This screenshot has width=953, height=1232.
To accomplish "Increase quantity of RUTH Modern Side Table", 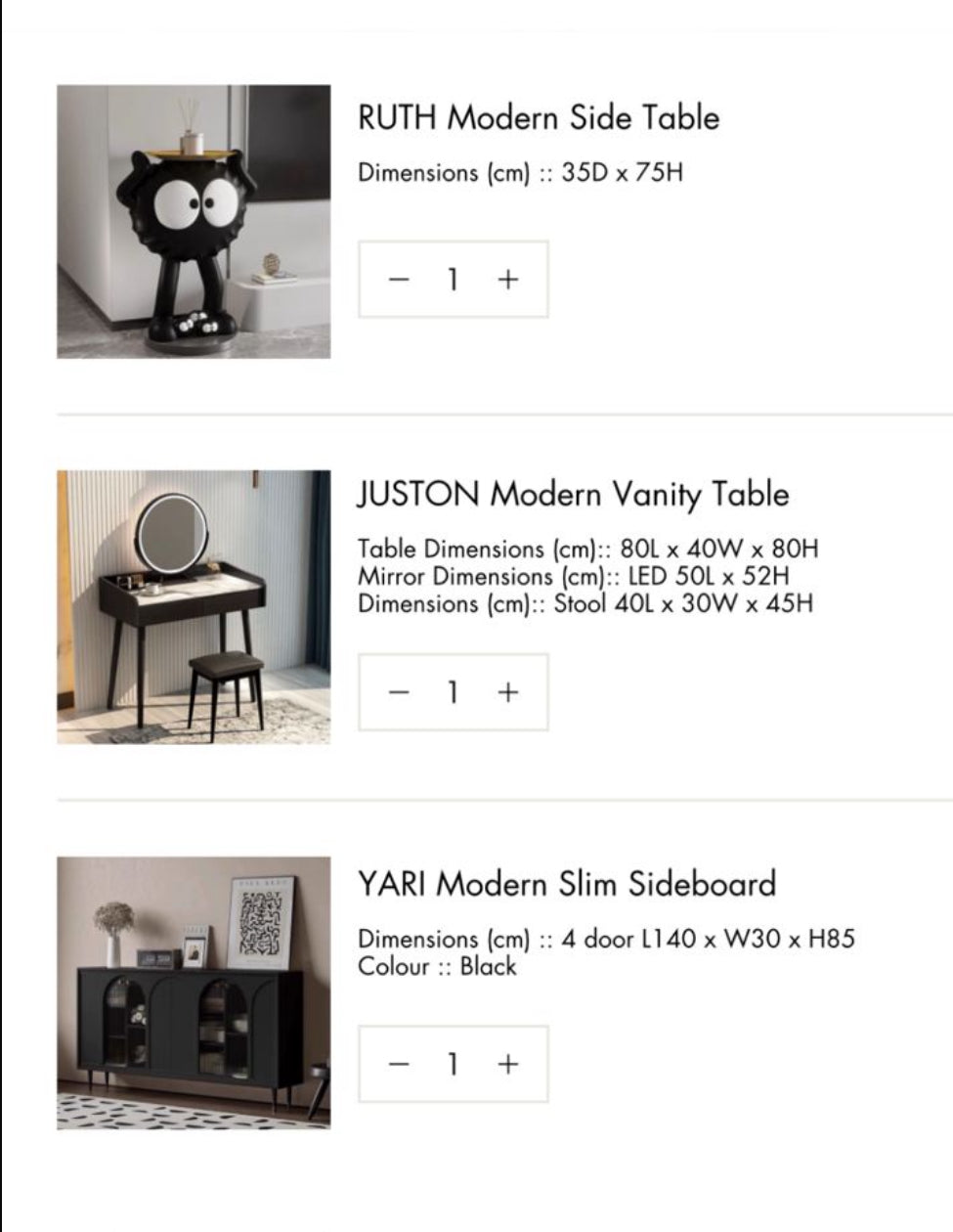I will 507,280.
